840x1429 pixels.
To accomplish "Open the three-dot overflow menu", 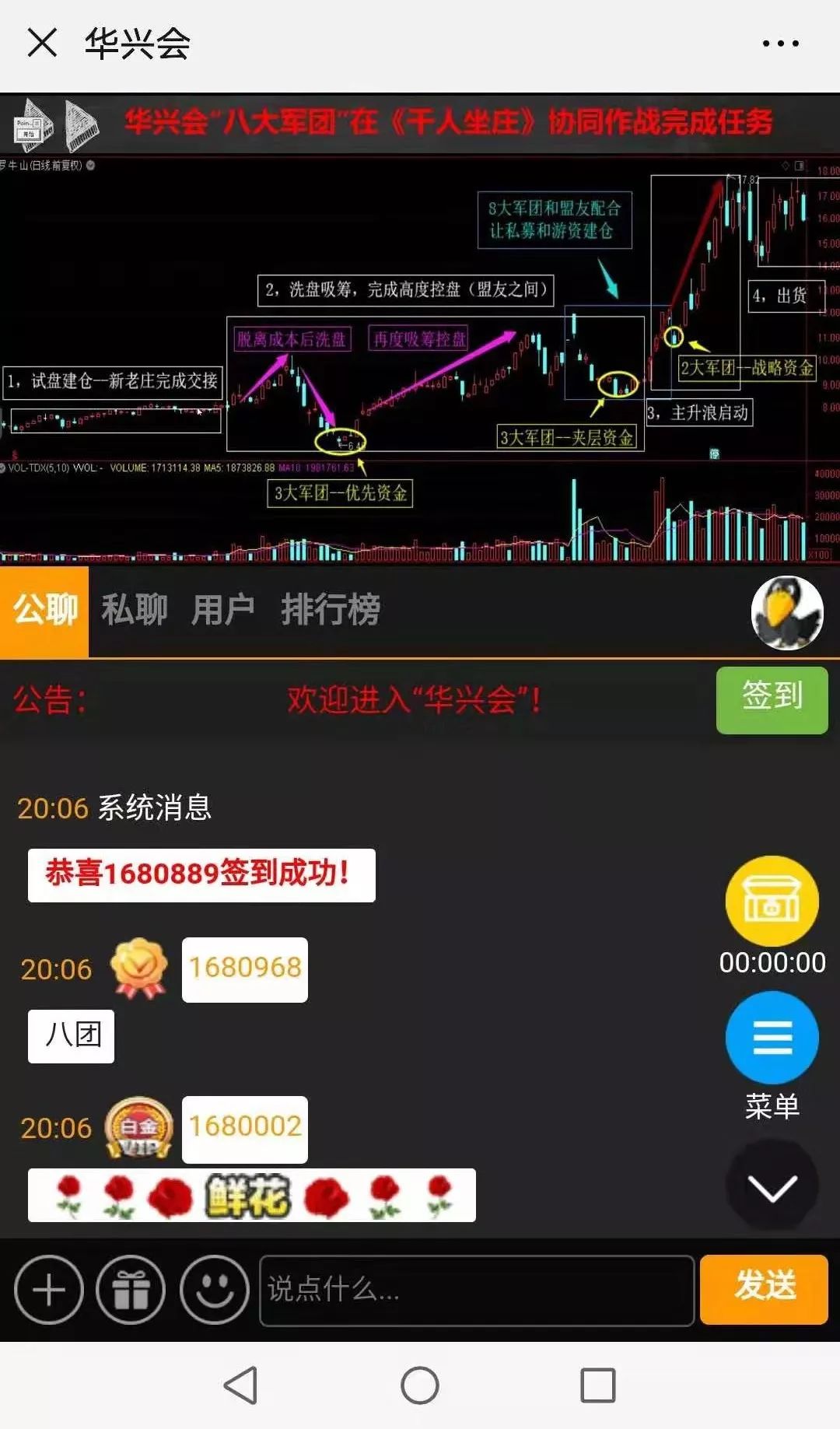I will tap(780, 44).
